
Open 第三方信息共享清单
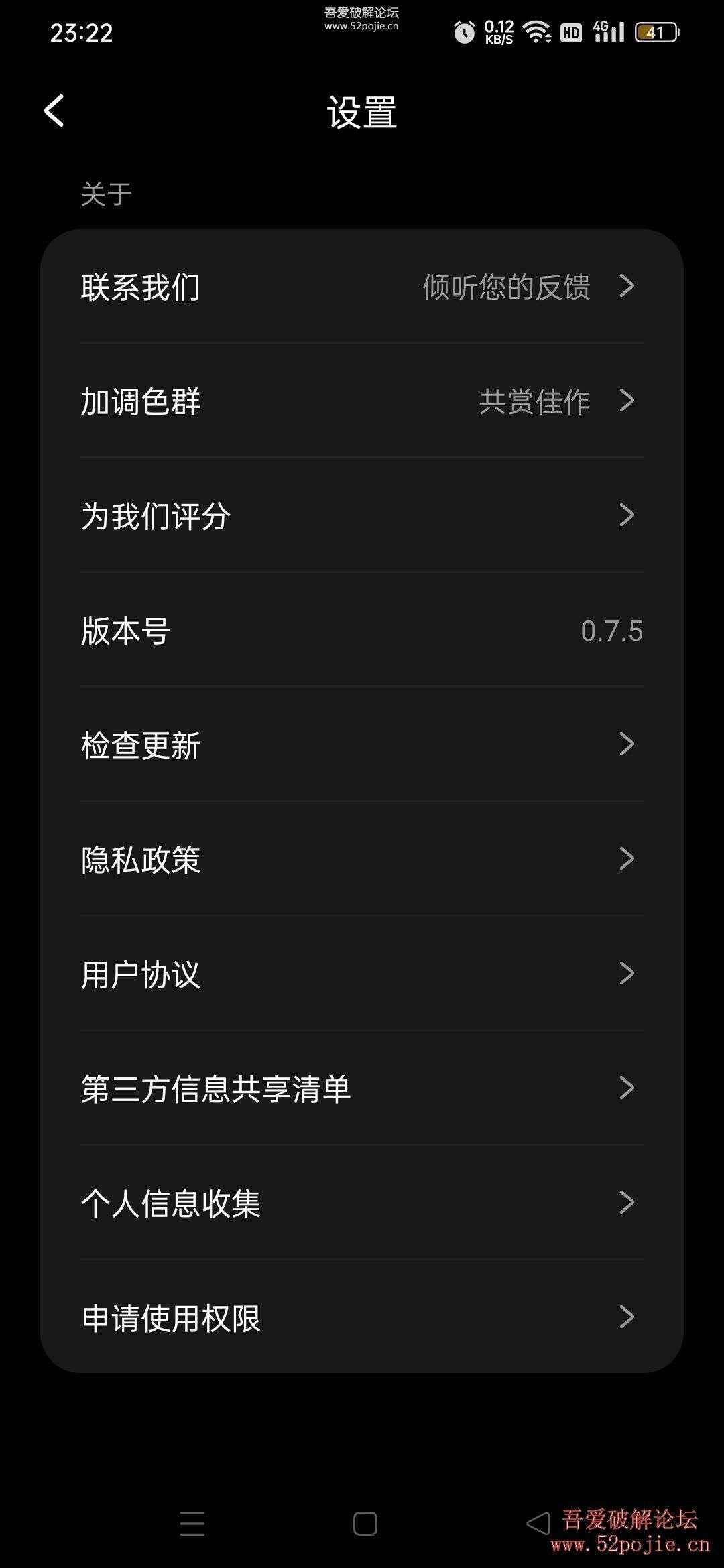[x=362, y=1088]
